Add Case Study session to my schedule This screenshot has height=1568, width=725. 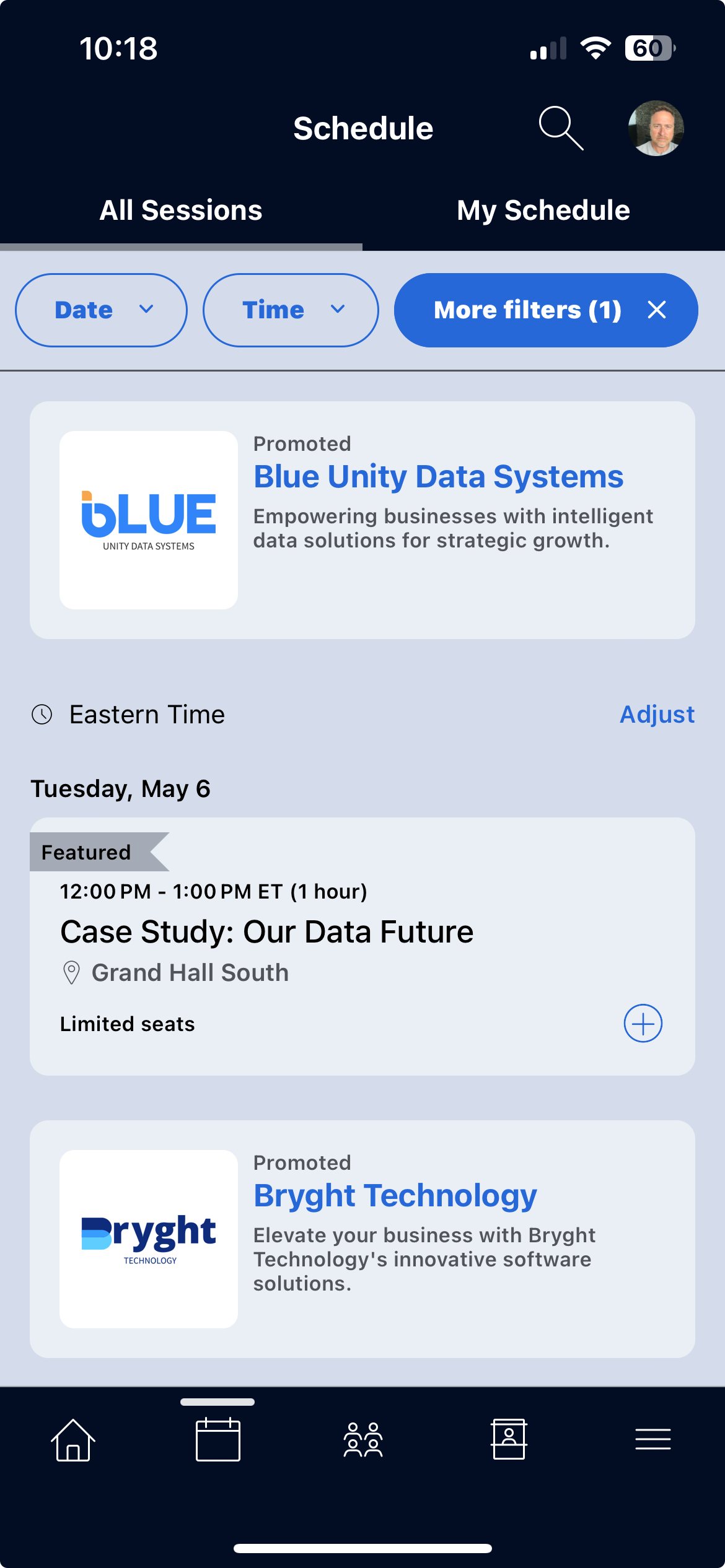(643, 1023)
